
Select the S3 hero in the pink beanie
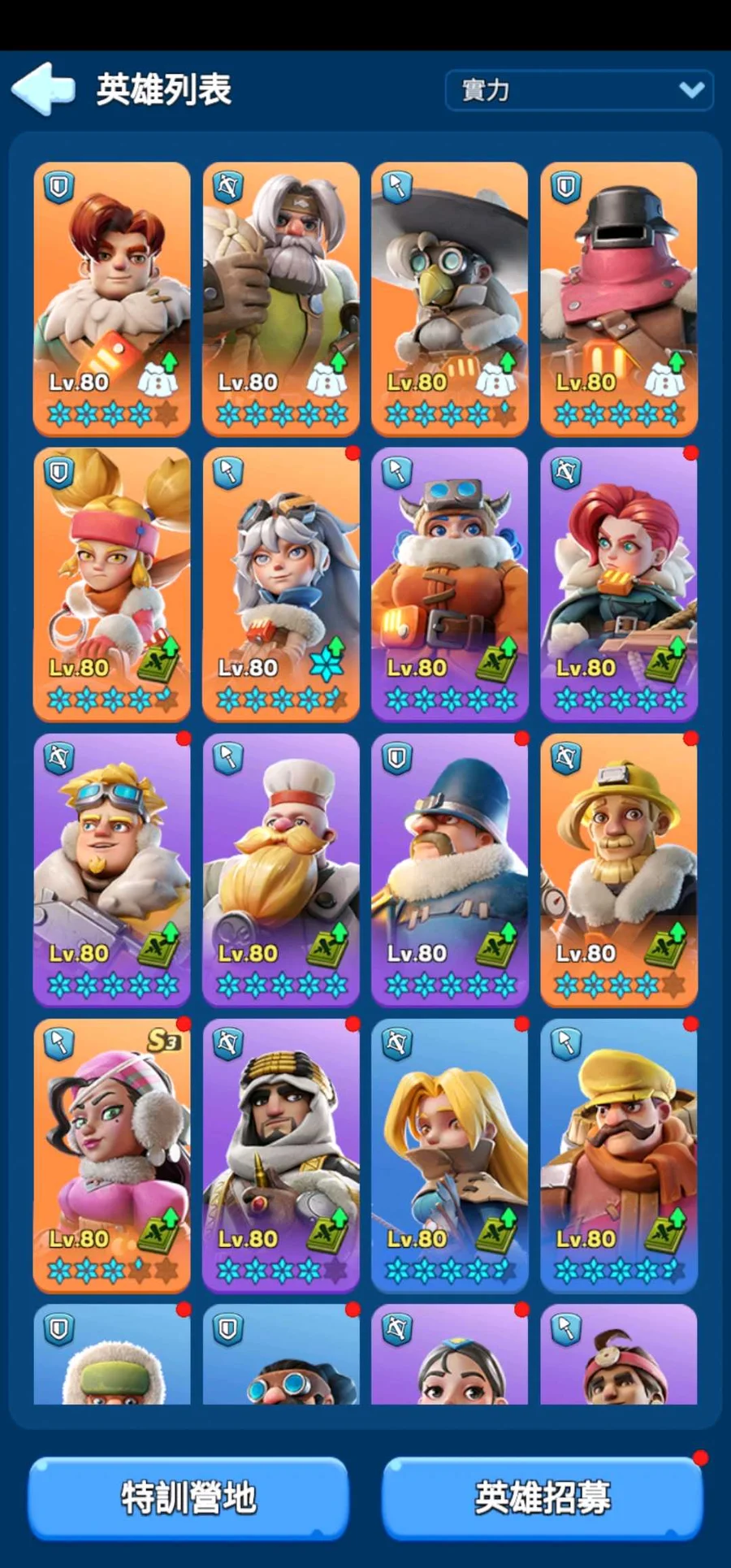tap(112, 1154)
